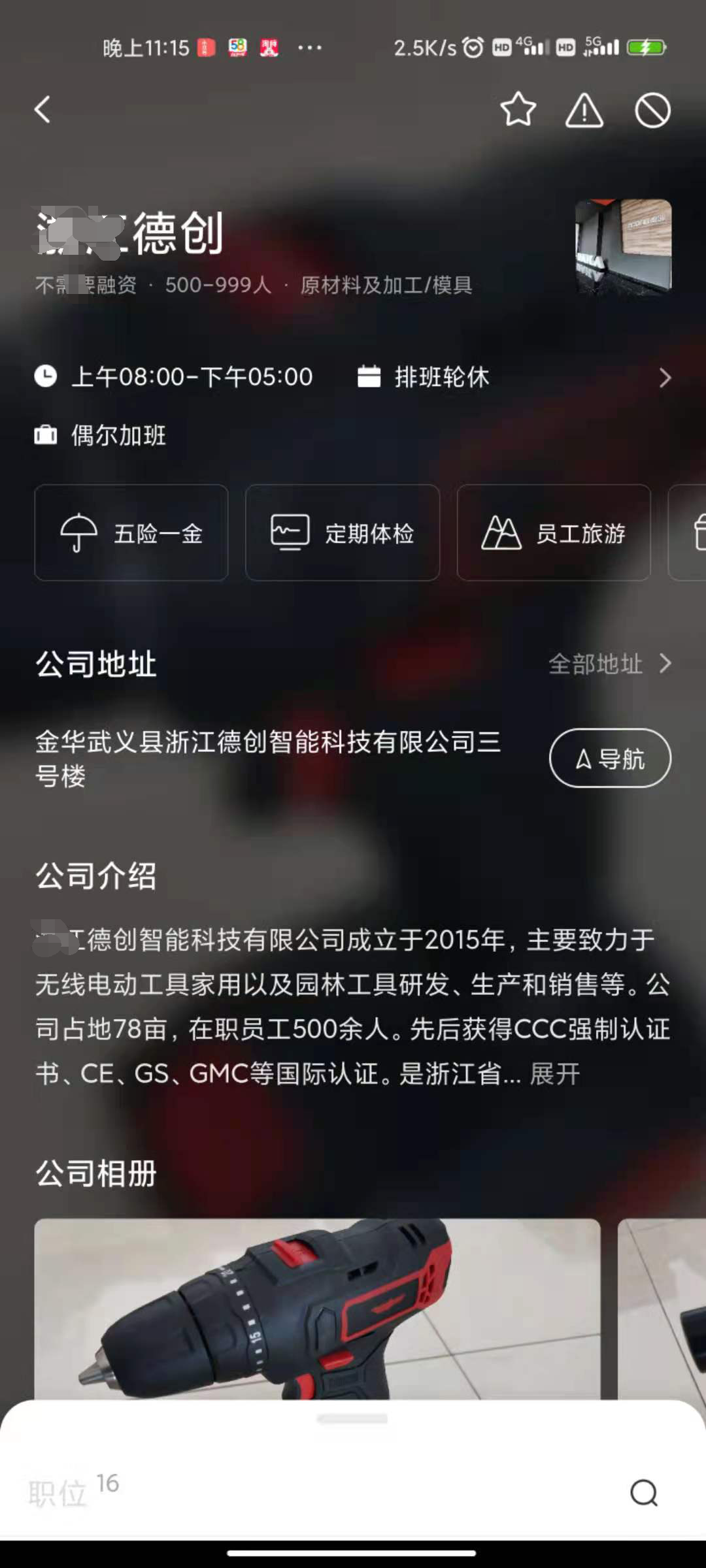Tap the calendar icon beside 排班轮休

369,377
